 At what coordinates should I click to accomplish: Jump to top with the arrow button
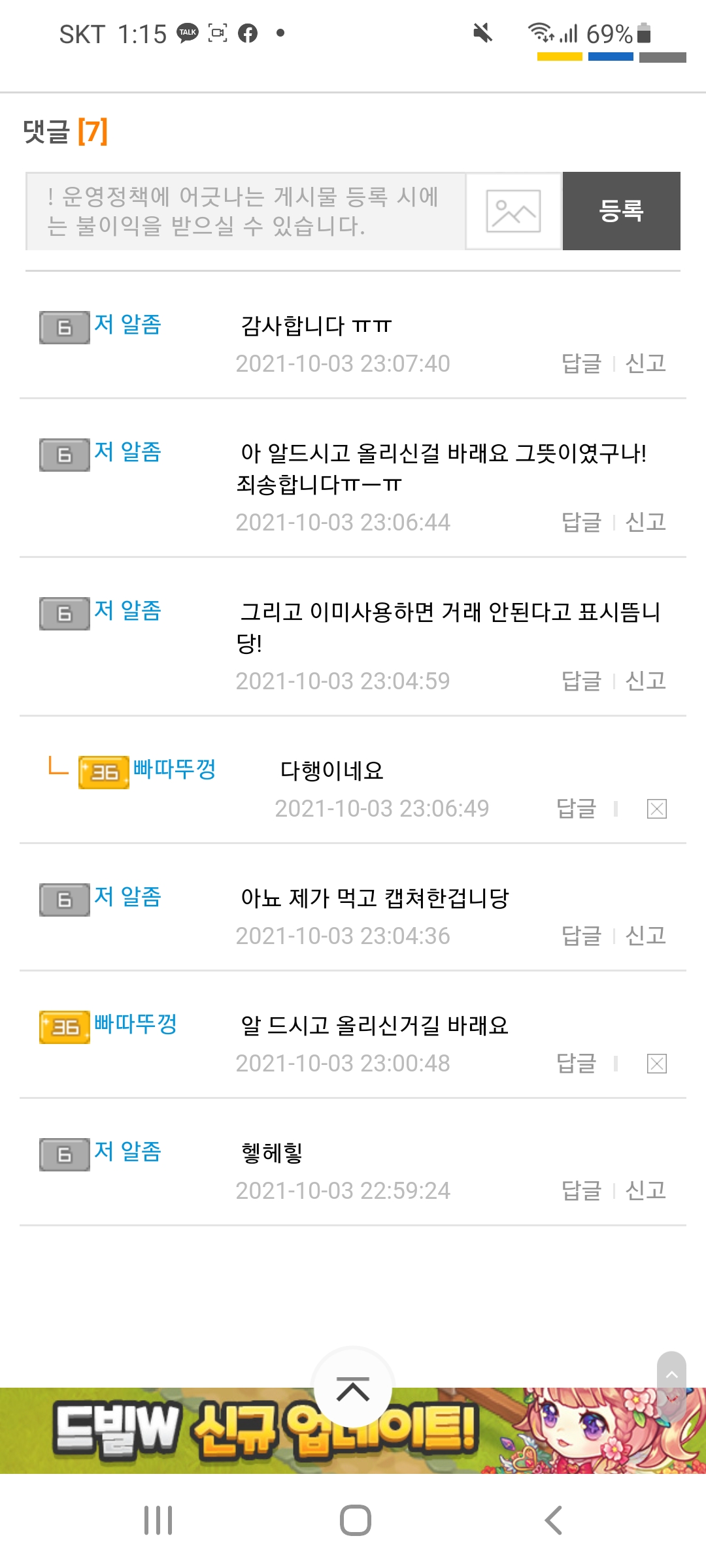tap(353, 1389)
